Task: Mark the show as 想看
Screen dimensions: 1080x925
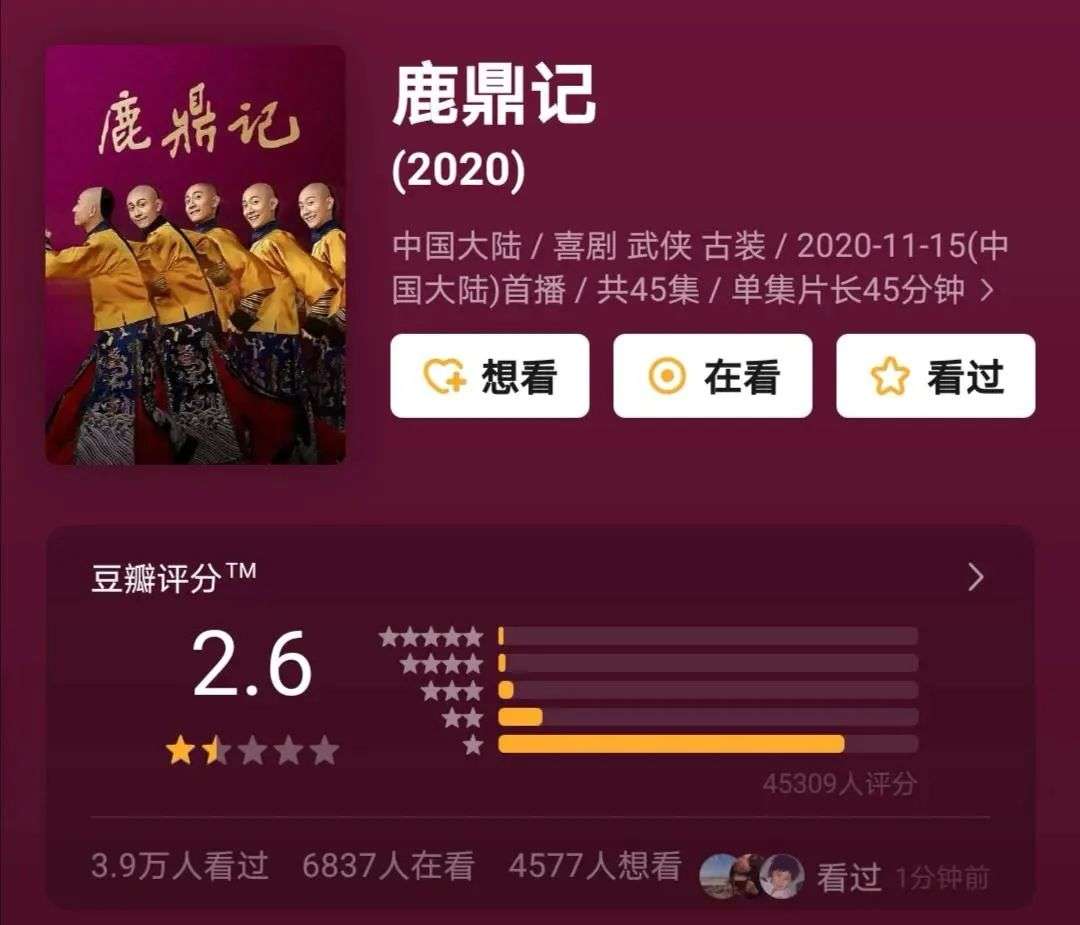Action: pyautogui.click(x=489, y=376)
